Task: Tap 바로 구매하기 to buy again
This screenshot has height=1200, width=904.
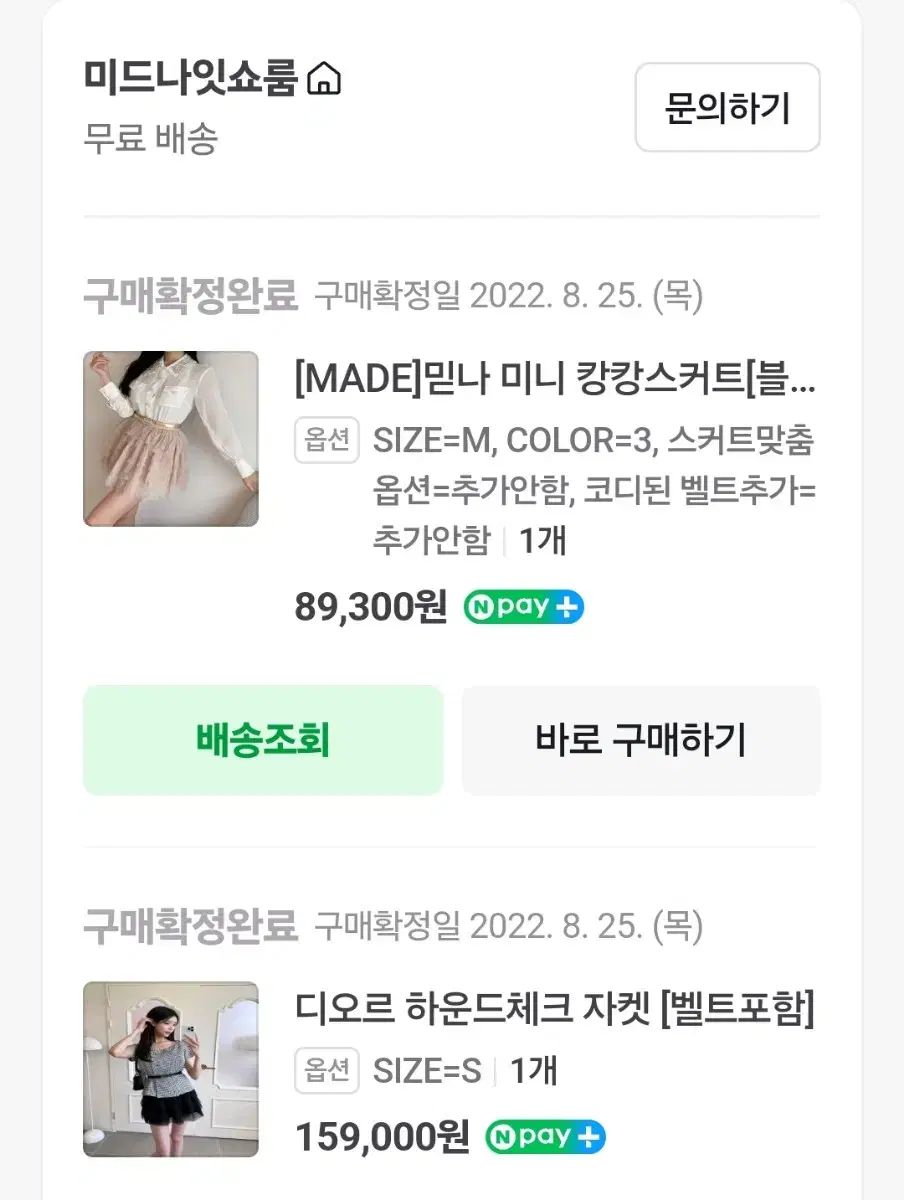Action: (641, 740)
